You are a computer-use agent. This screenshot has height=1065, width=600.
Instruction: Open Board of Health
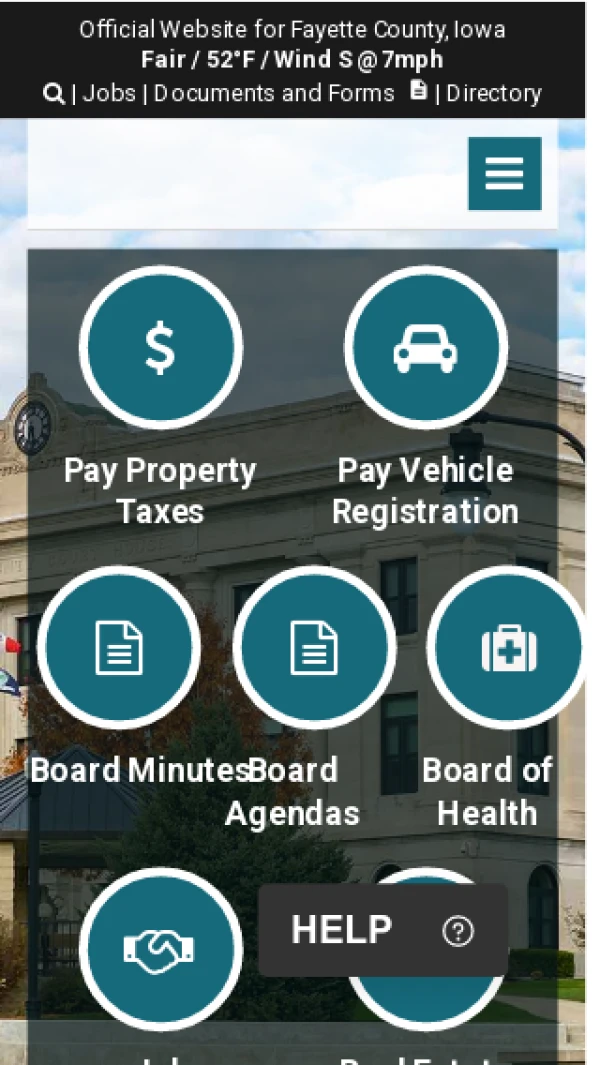point(508,647)
